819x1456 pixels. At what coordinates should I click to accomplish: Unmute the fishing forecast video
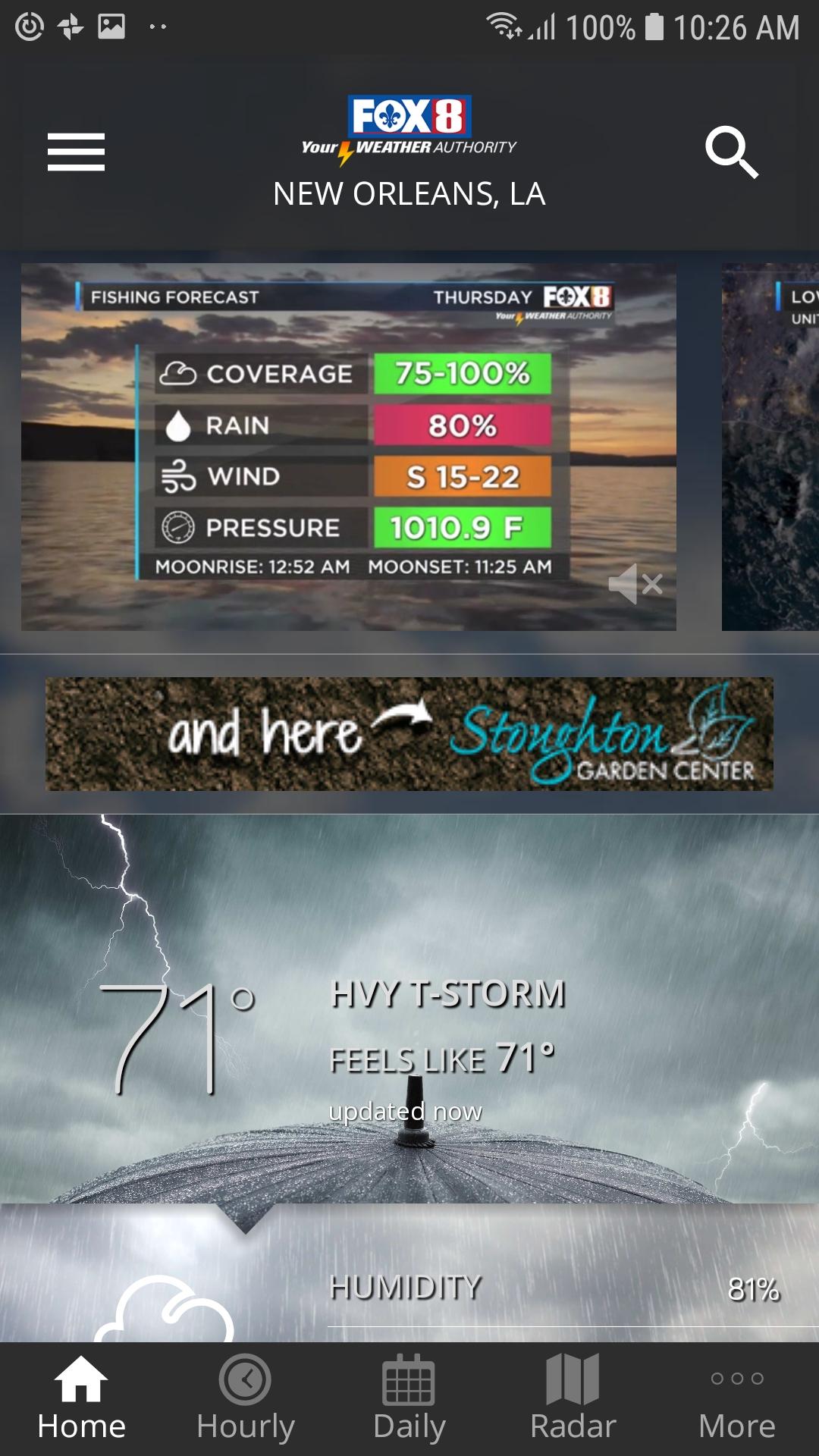click(x=635, y=583)
